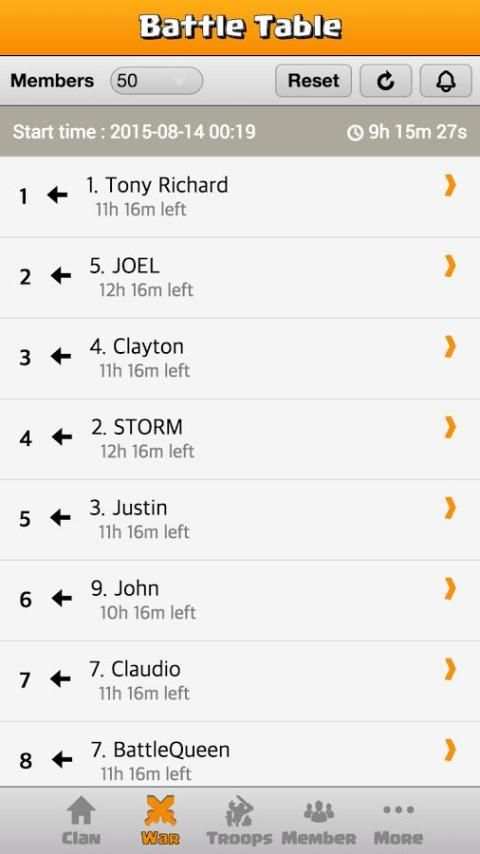Screen dimensions: 480x854
Task: Open the notifications bell
Action: coord(446,81)
